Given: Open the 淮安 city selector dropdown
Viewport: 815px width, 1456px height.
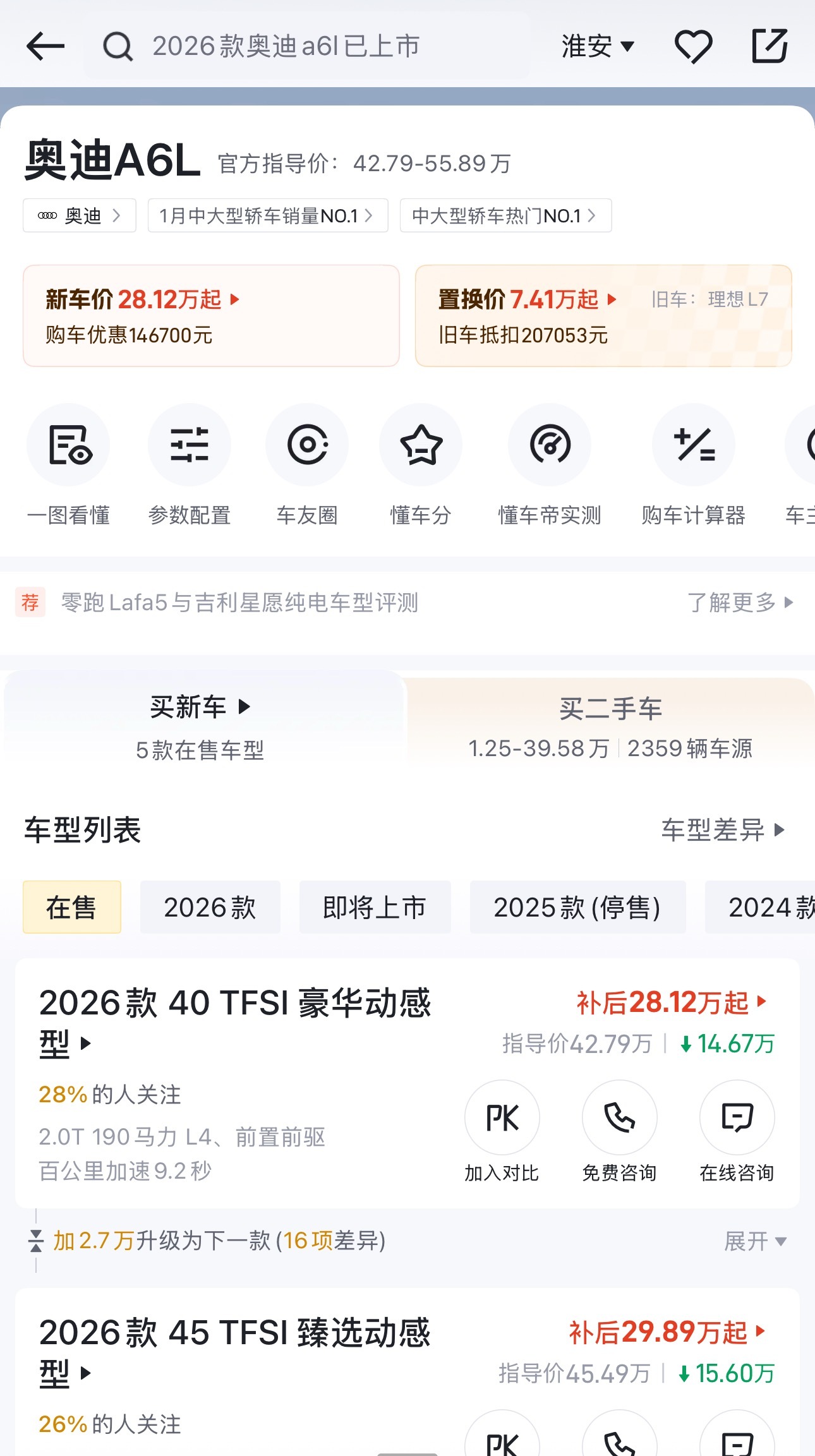Looking at the screenshot, I should (x=596, y=46).
